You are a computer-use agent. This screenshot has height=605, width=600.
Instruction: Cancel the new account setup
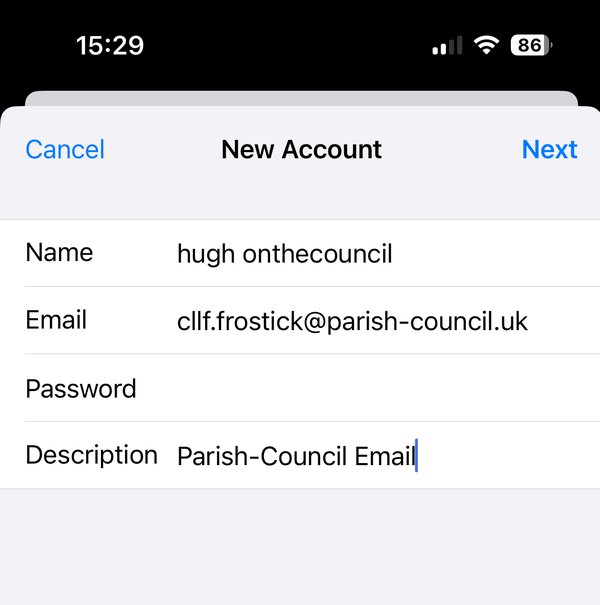pyautogui.click(x=65, y=150)
